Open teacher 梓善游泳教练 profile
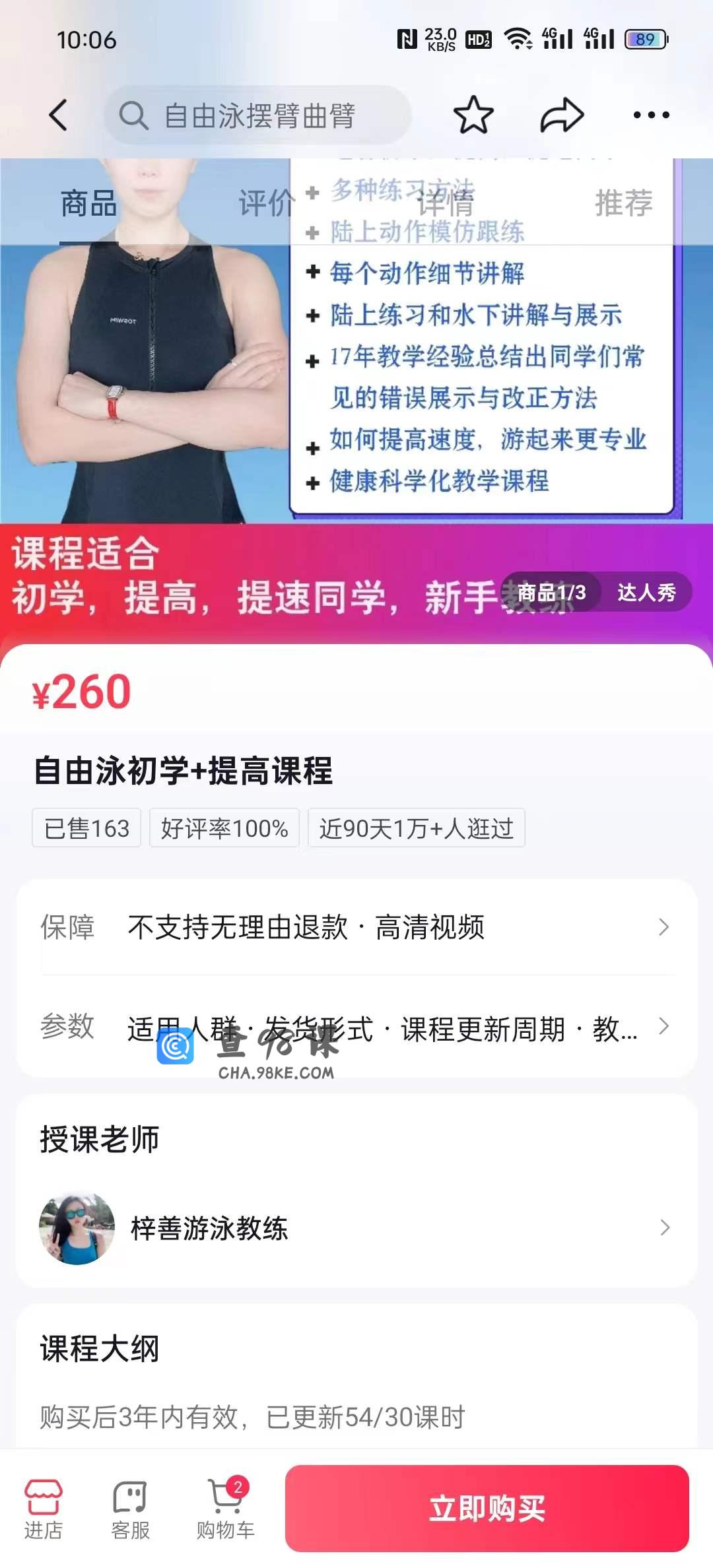The image size is (713, 1568). point(356,1228)
